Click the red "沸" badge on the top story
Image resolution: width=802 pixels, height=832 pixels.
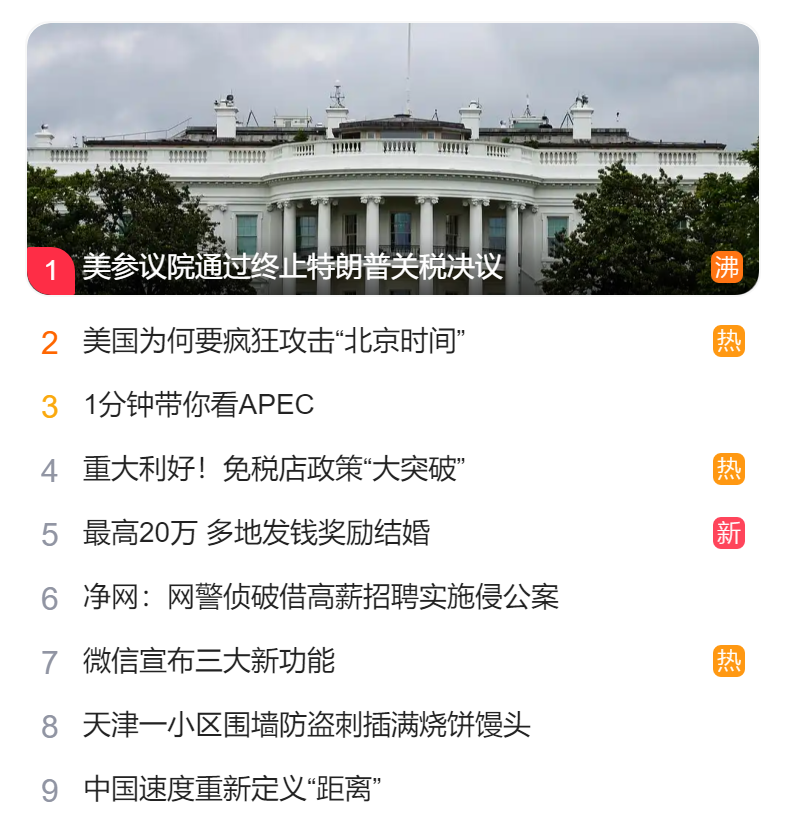(727, 267)
